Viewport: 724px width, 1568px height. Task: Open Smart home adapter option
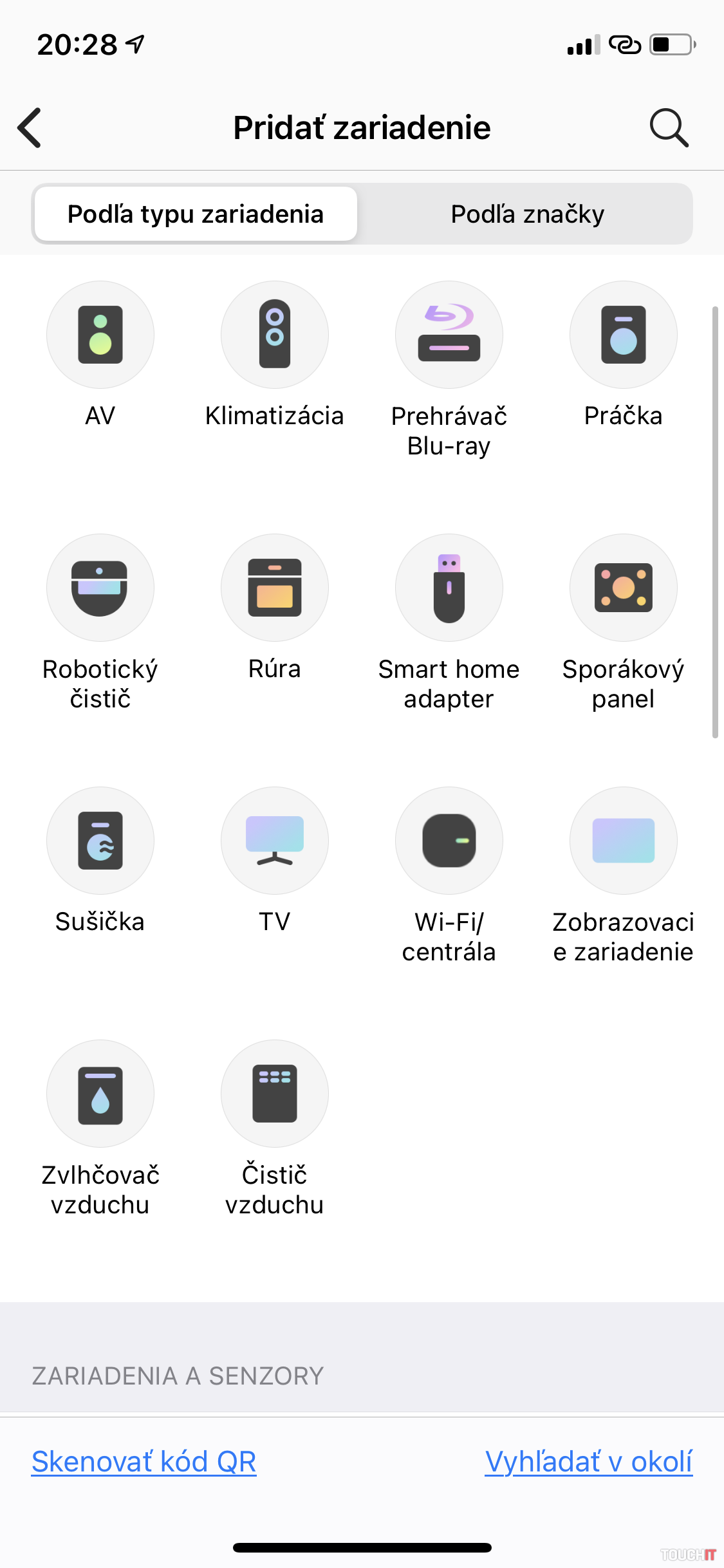coord(449,588)
